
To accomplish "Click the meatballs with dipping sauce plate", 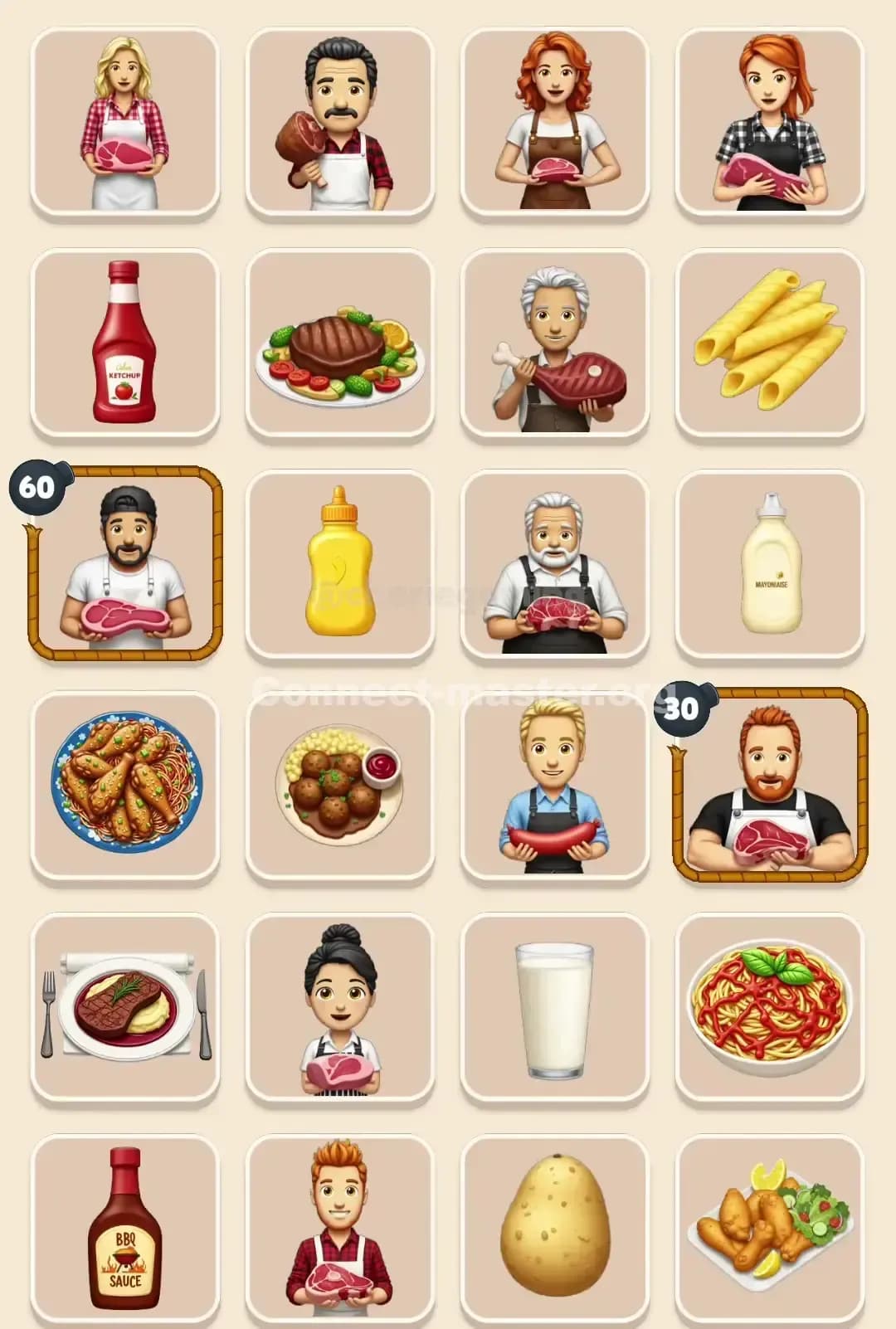I will (338, 786).
